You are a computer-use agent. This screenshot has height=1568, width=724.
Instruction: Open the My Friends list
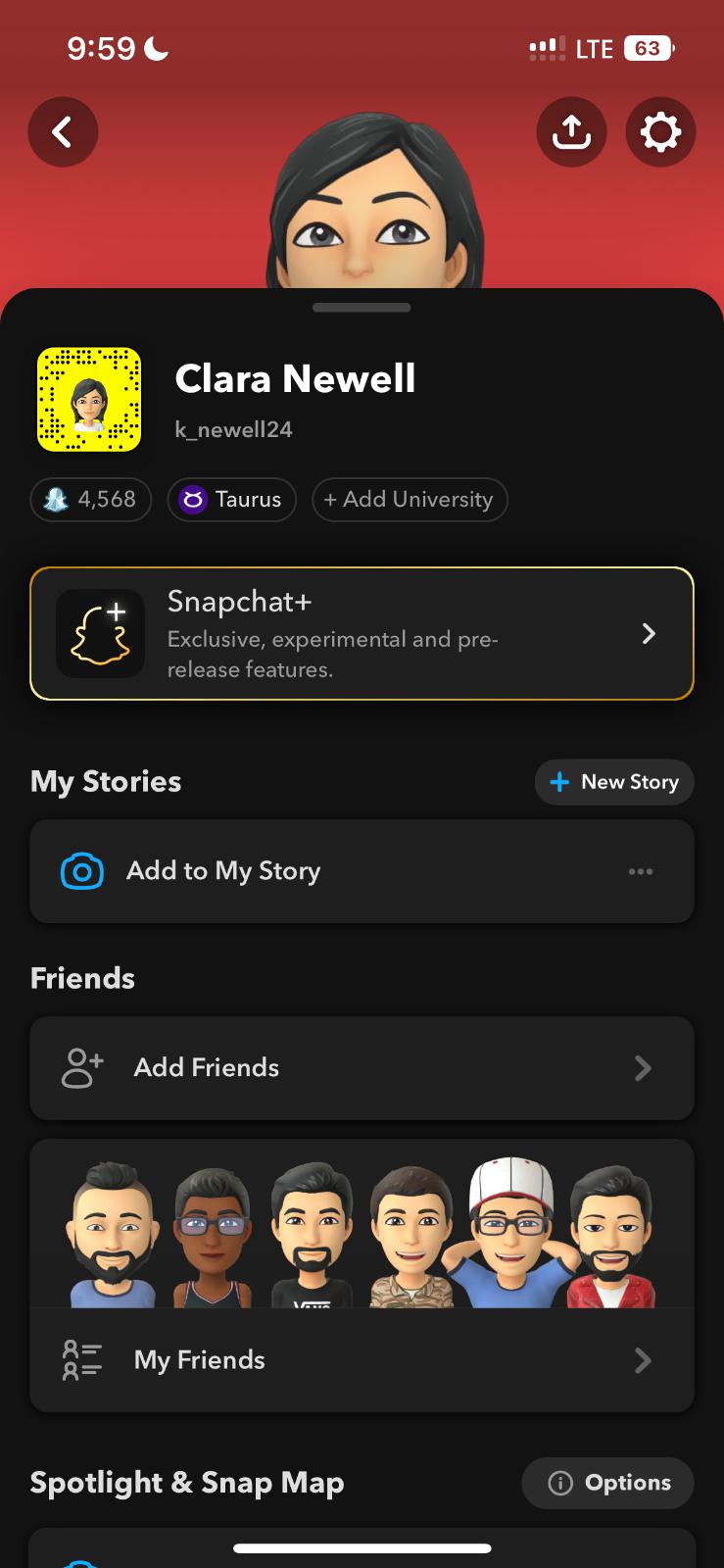(x=362, y=1360)
